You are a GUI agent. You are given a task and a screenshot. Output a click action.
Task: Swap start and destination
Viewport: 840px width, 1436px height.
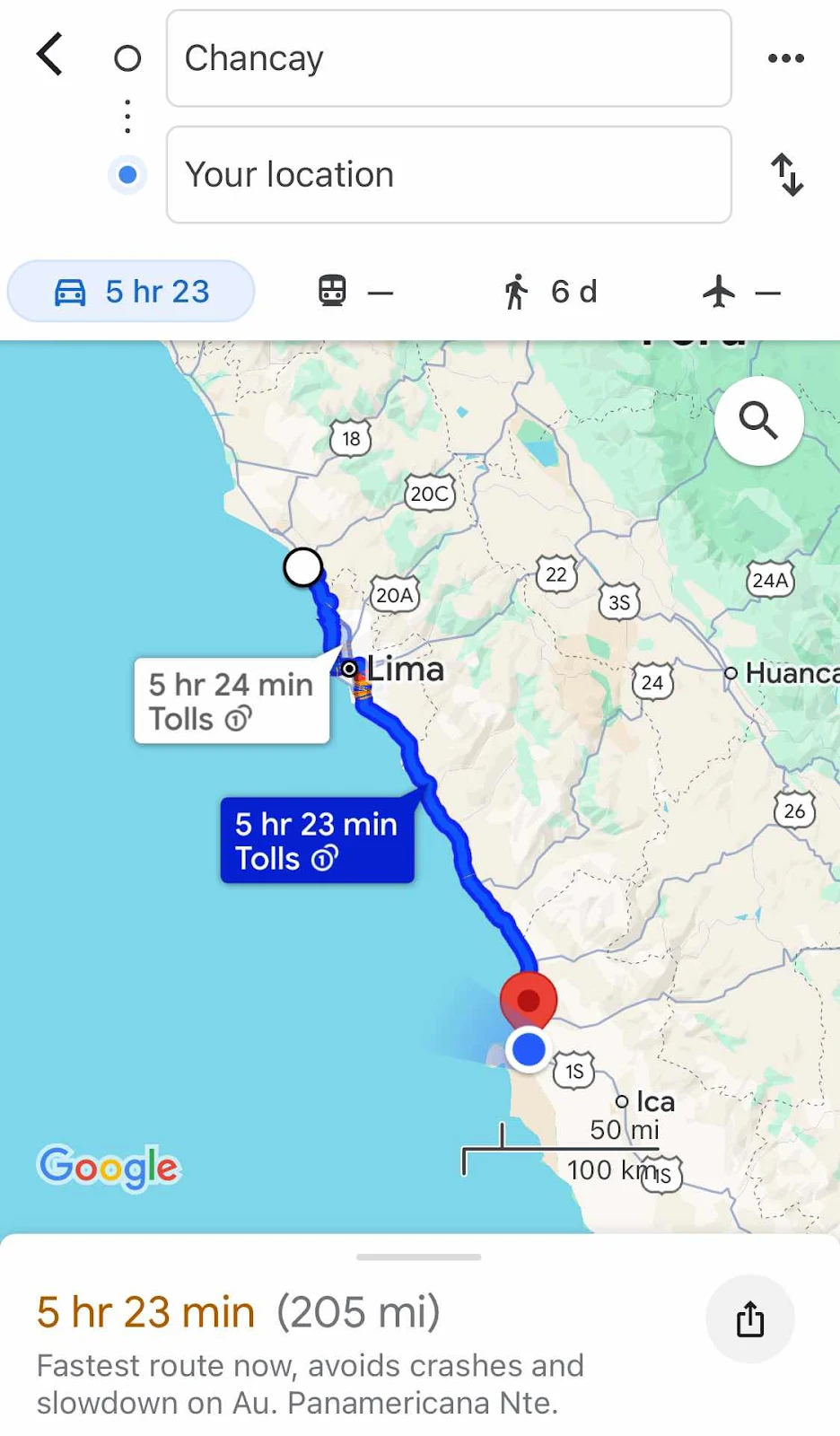pos(787,175)
